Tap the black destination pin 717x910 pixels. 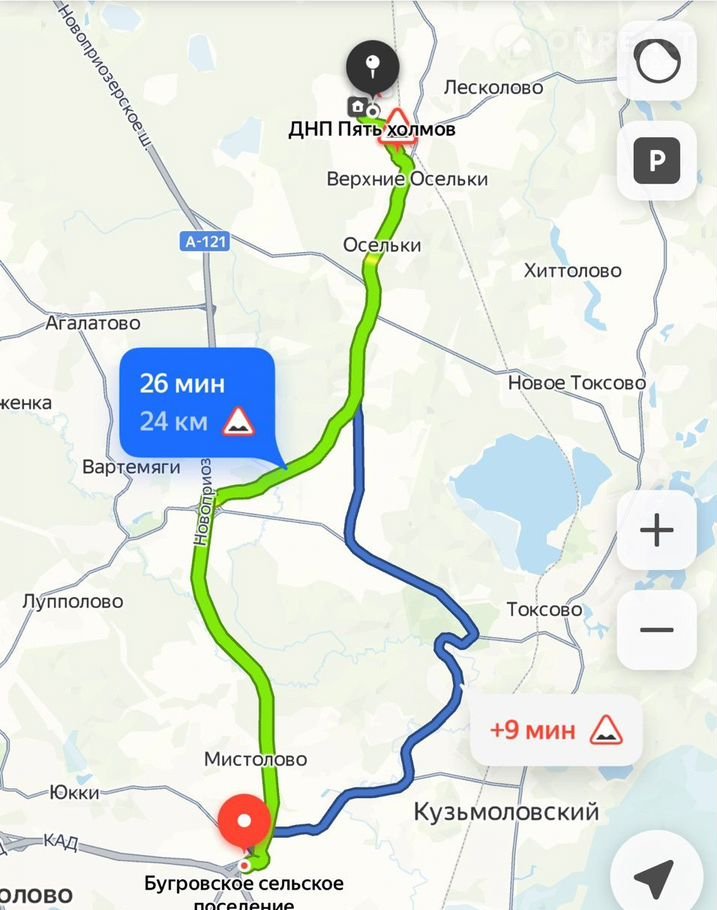click(372, 70)
